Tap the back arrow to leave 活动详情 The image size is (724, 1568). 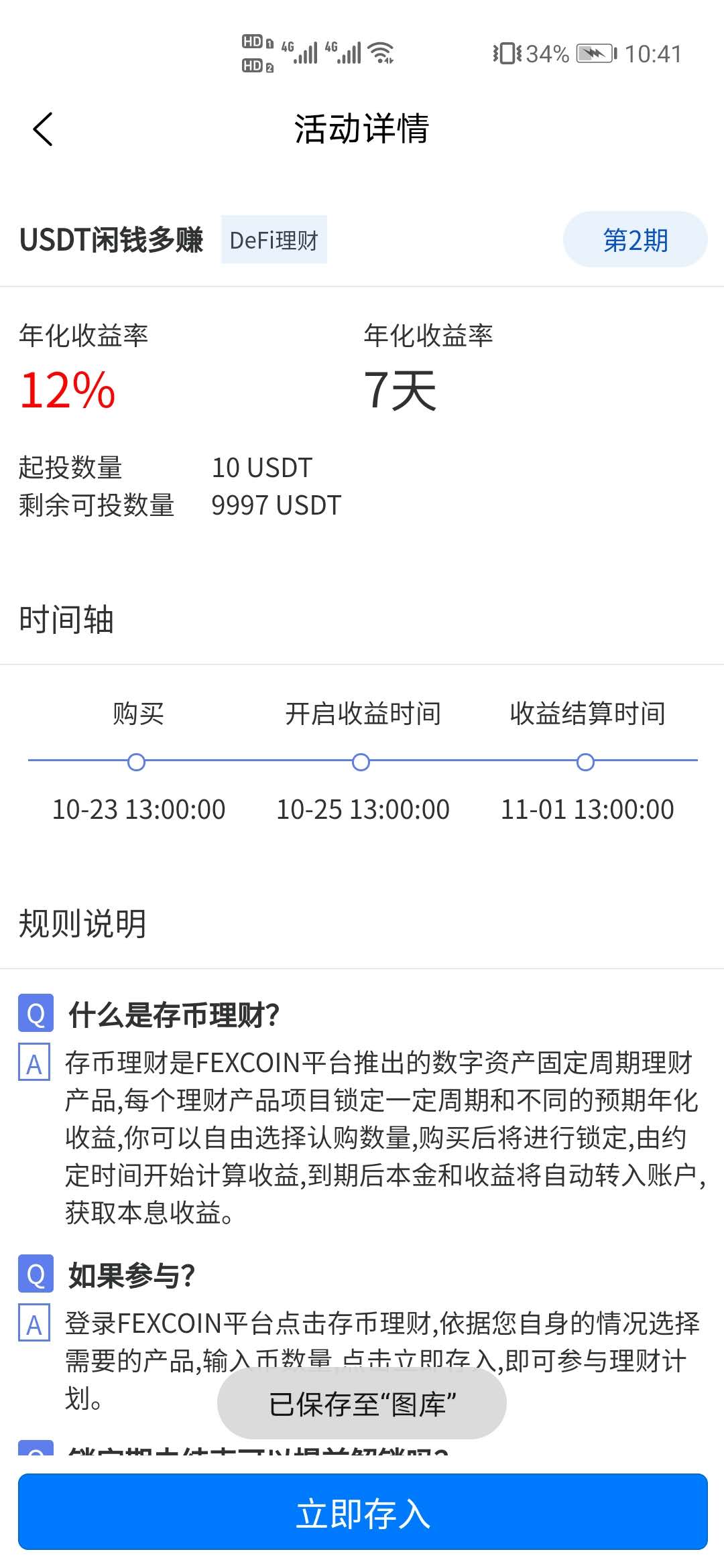[x=42, y=129]
